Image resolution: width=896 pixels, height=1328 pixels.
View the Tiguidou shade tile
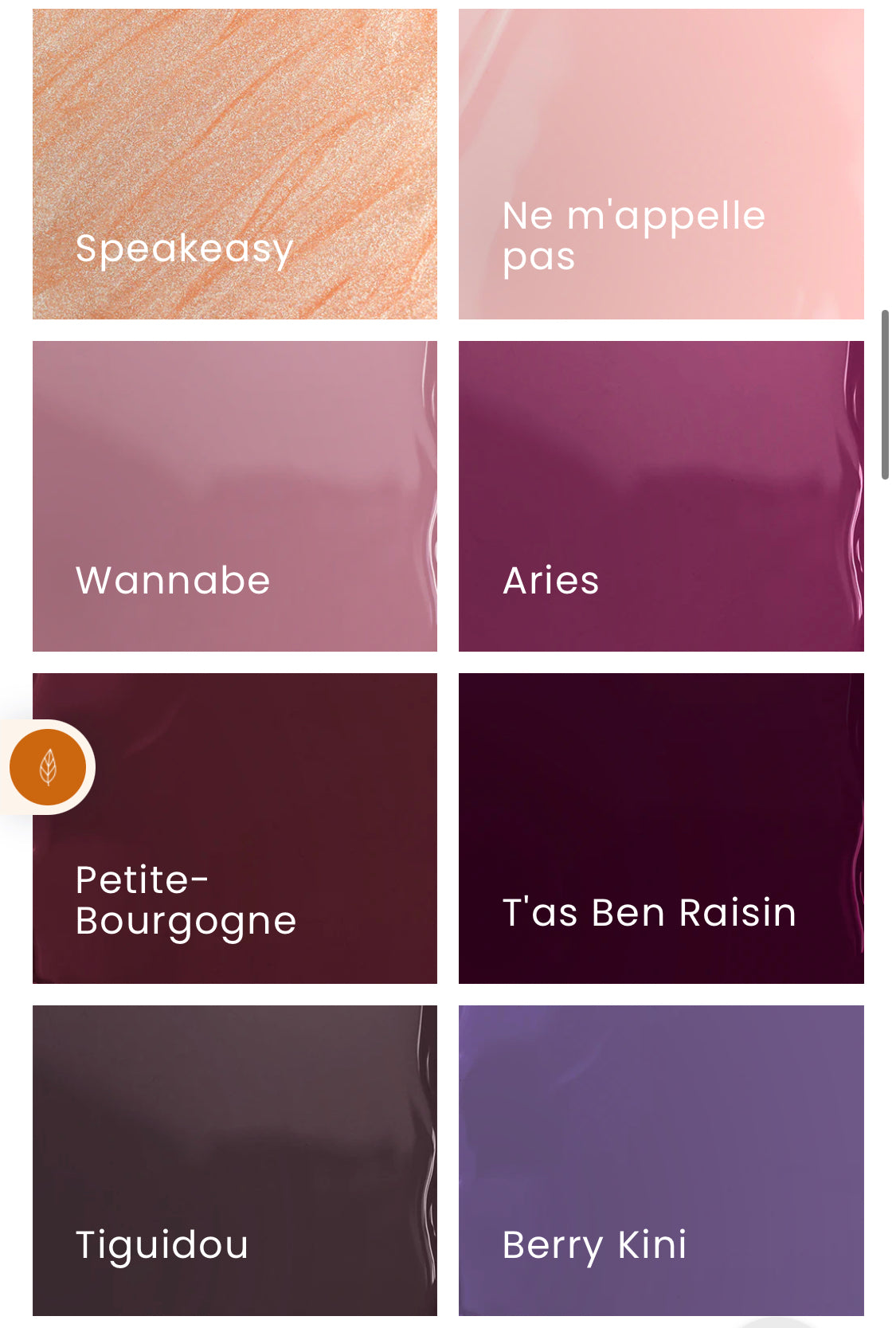234,1160
